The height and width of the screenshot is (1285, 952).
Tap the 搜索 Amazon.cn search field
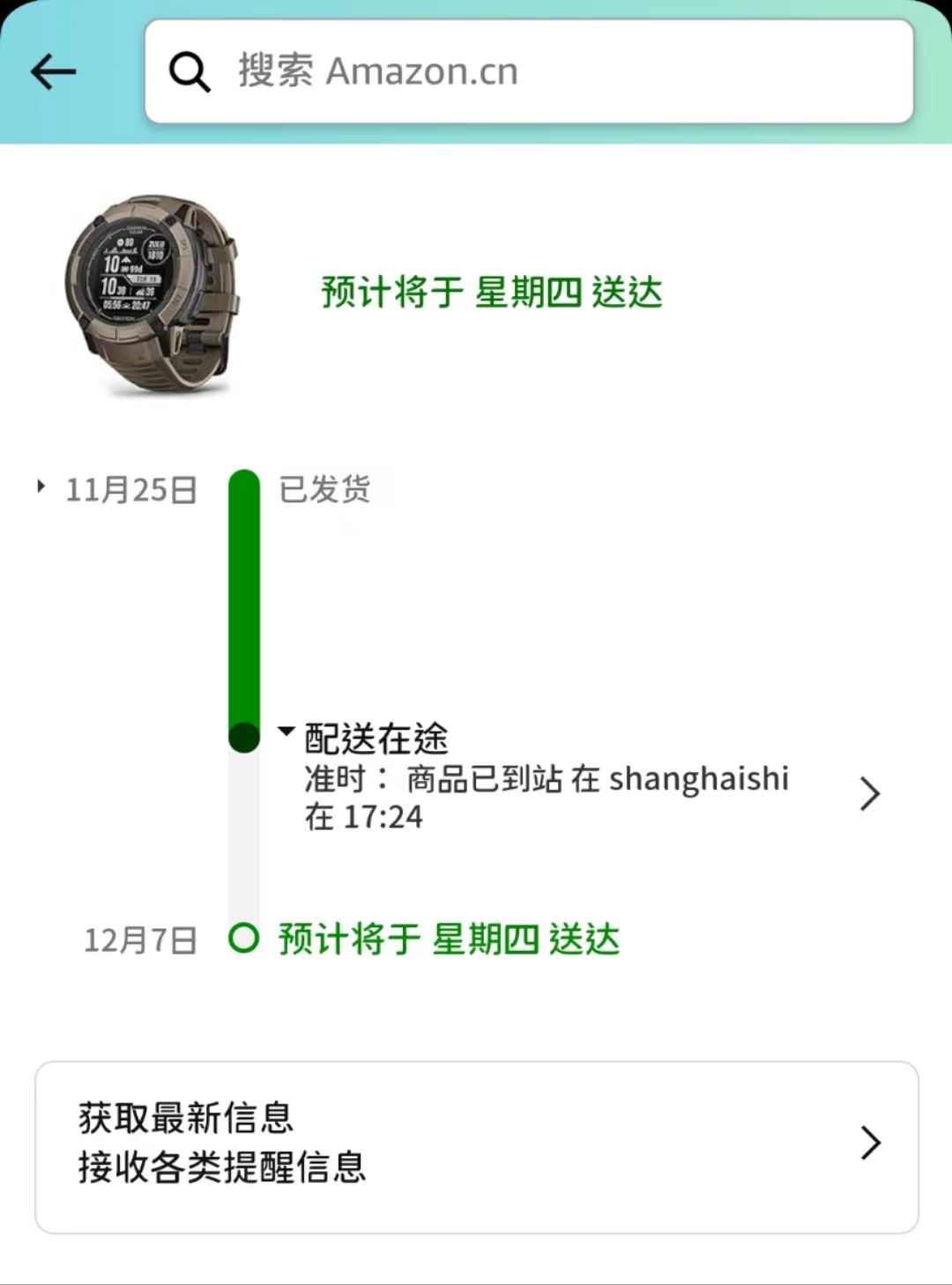pos(529,71)
